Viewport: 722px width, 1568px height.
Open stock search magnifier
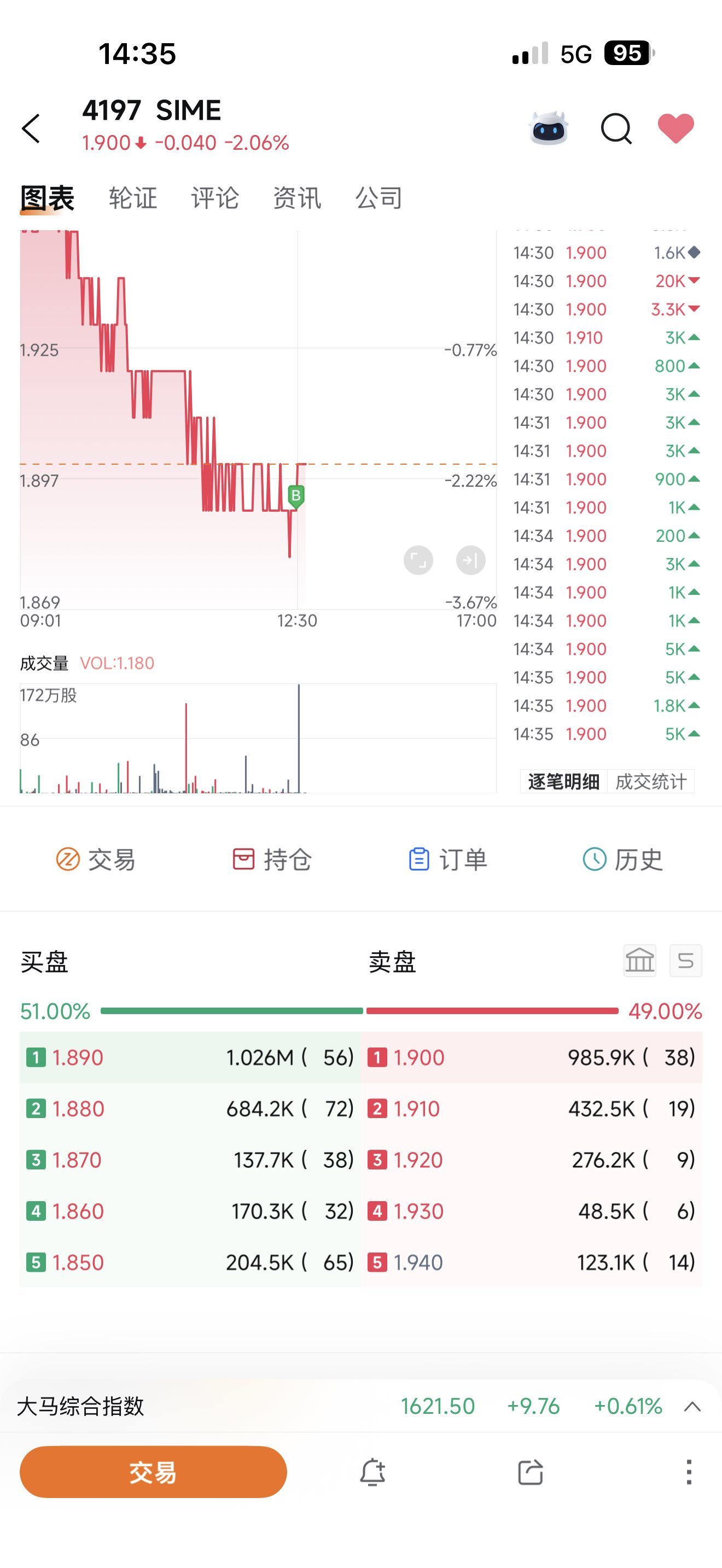616,128
